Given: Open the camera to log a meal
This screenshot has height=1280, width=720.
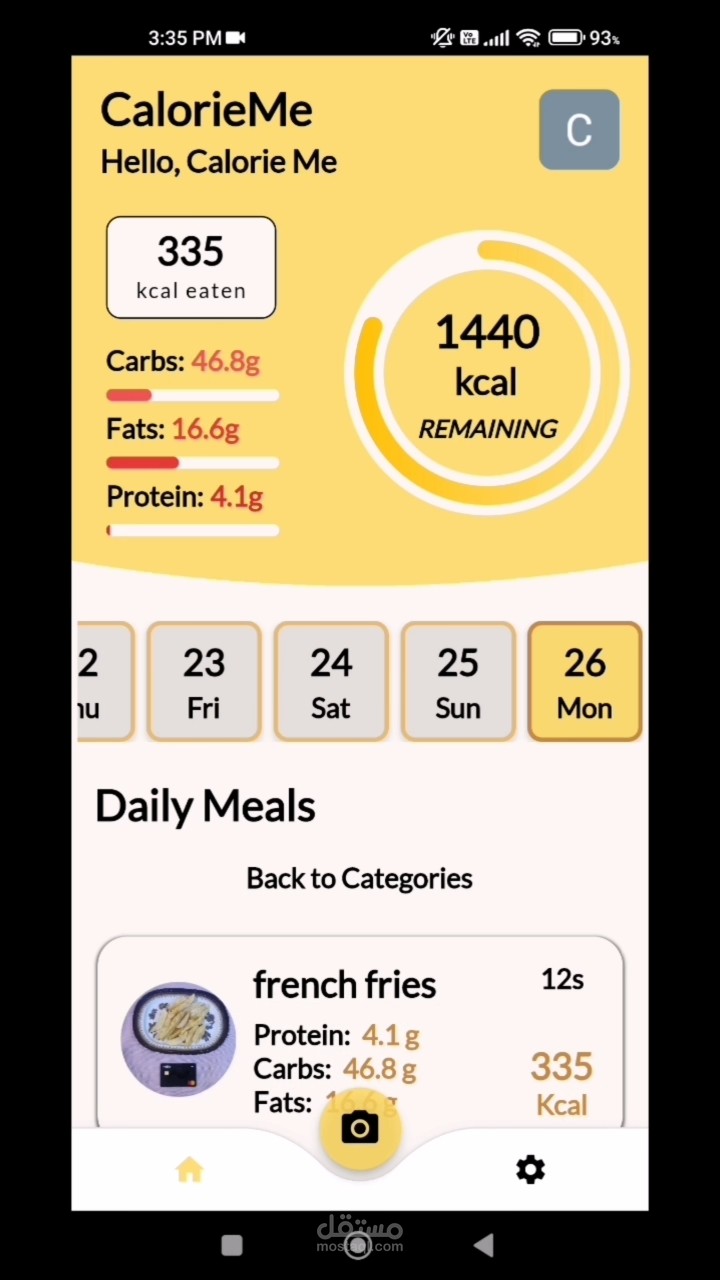Looking at the screenshot, I should (x=360, y=1128).
